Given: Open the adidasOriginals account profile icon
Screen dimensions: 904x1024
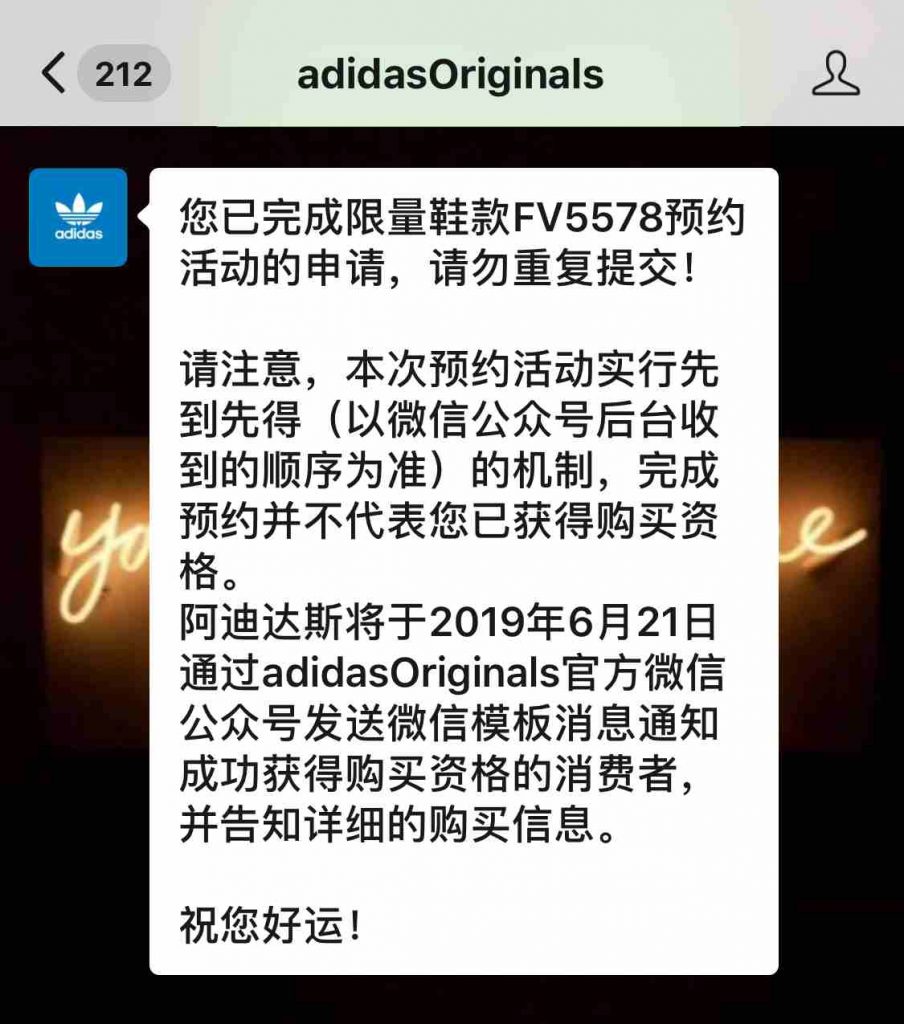Looking at the screenshot, I should (835, 75).
